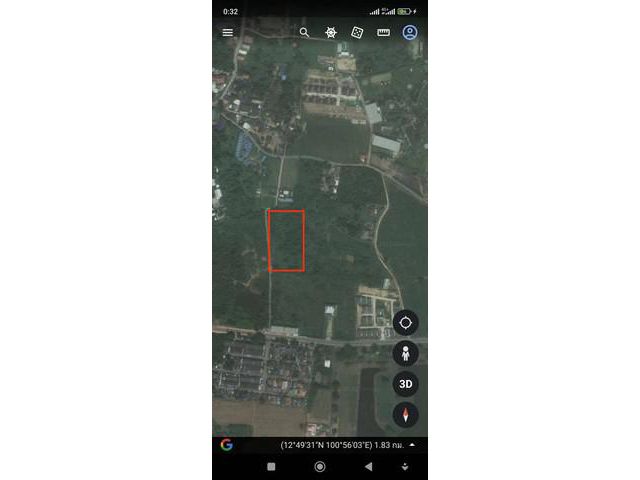
Task: Open the hamburger menu
Action: click(x=228, y=32)
